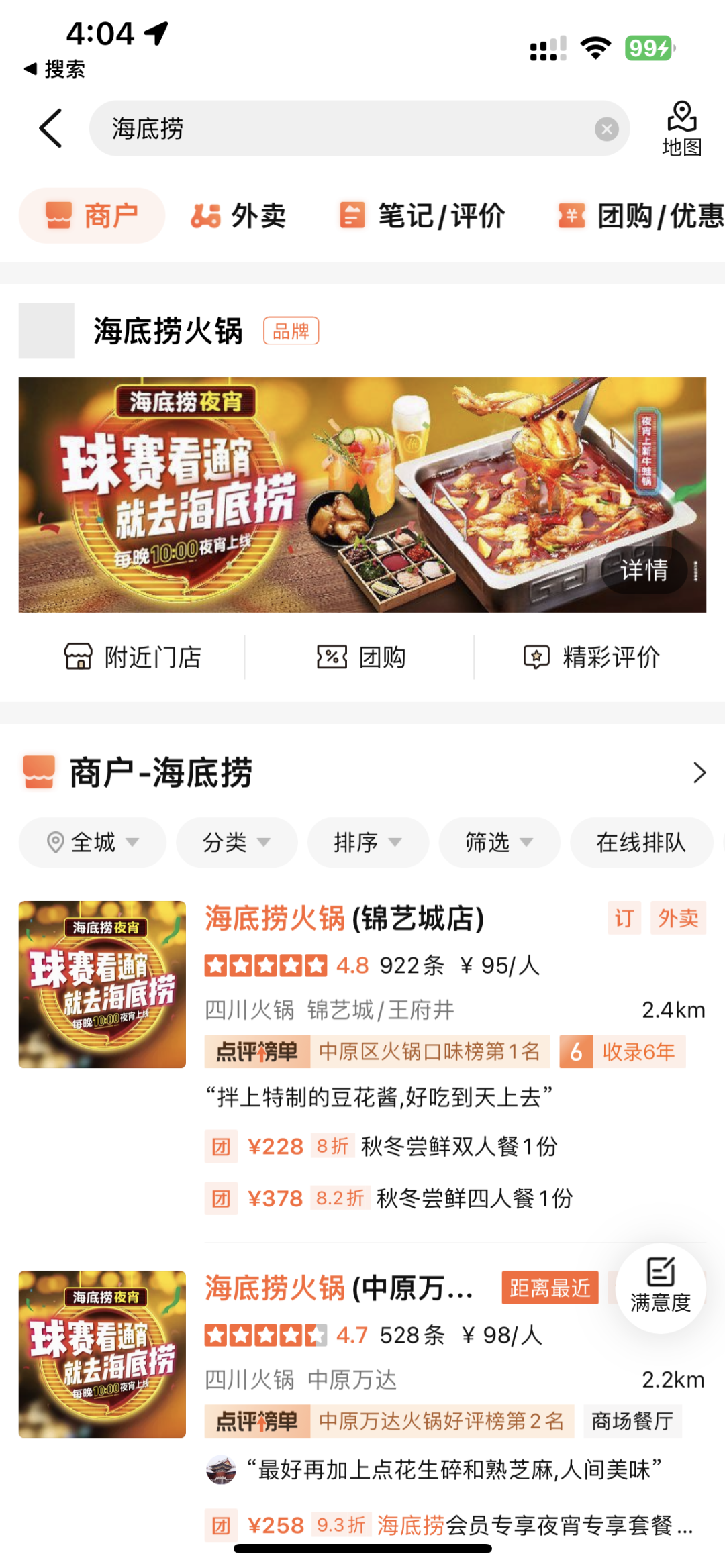Open the brand 团购 deals

click(361, 657)
